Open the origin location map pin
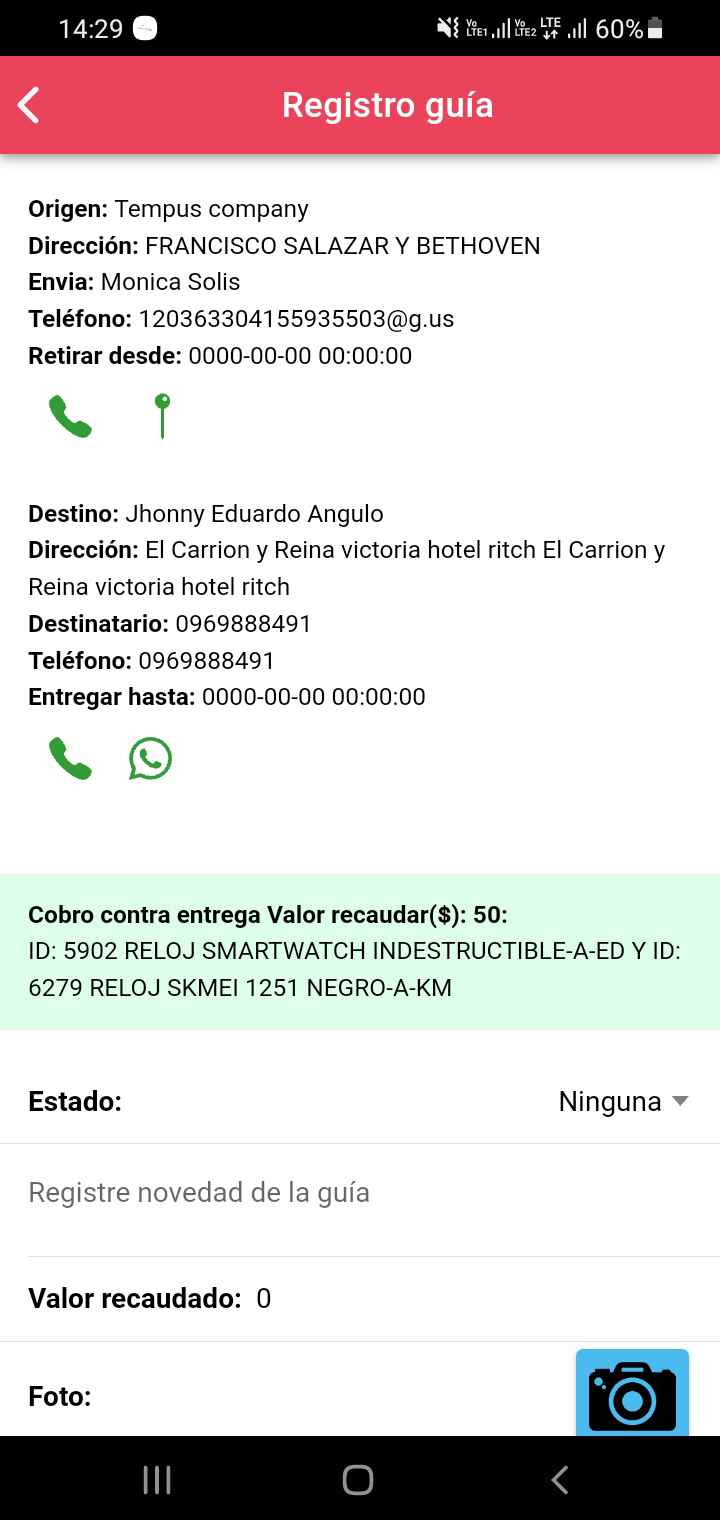Image resolution: width=720 pixels, height=1520 pixels. click(x=162, y=416)
